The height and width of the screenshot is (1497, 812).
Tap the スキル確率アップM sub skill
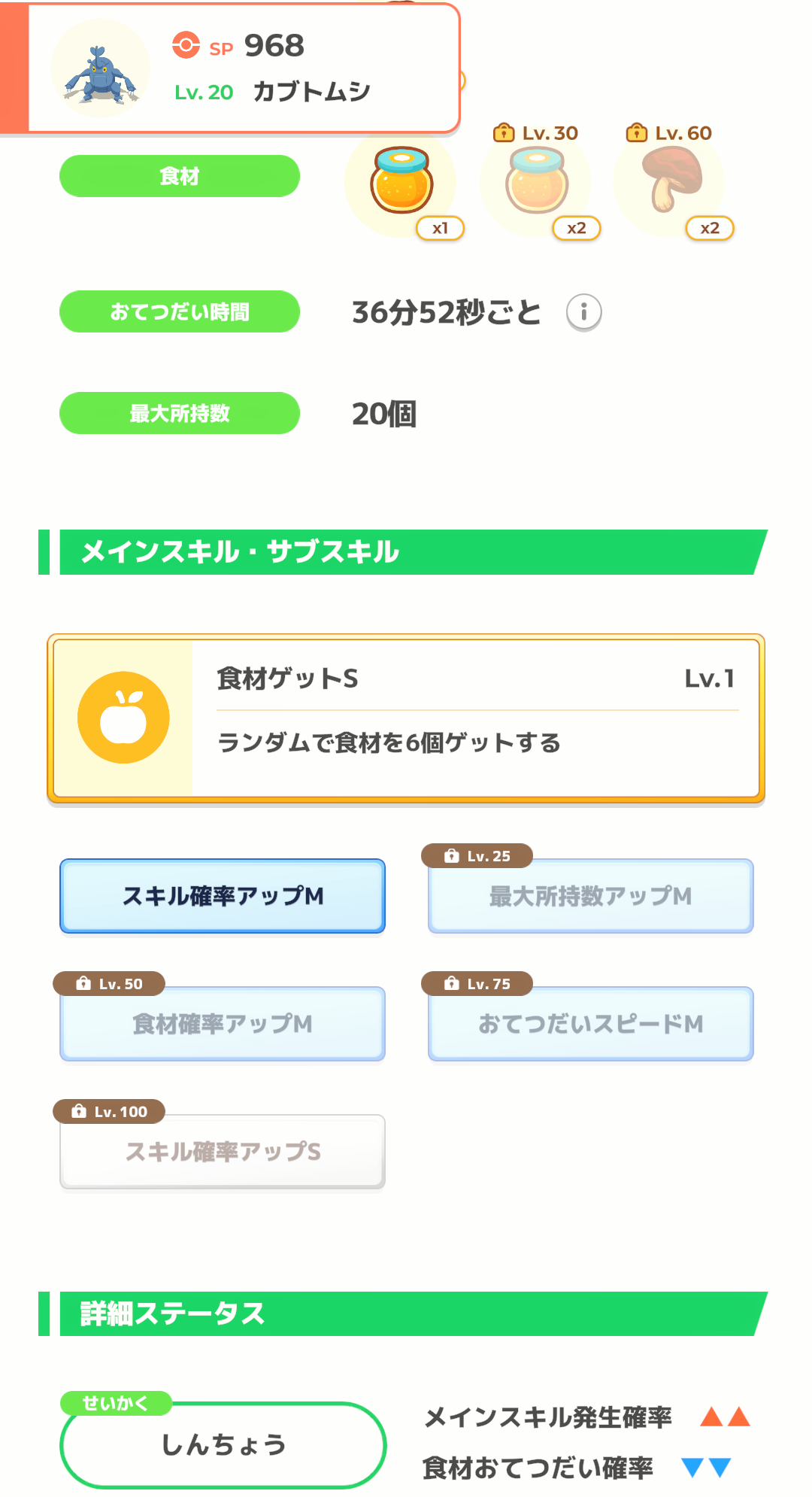pyautogui.click(x=223, y=896)
